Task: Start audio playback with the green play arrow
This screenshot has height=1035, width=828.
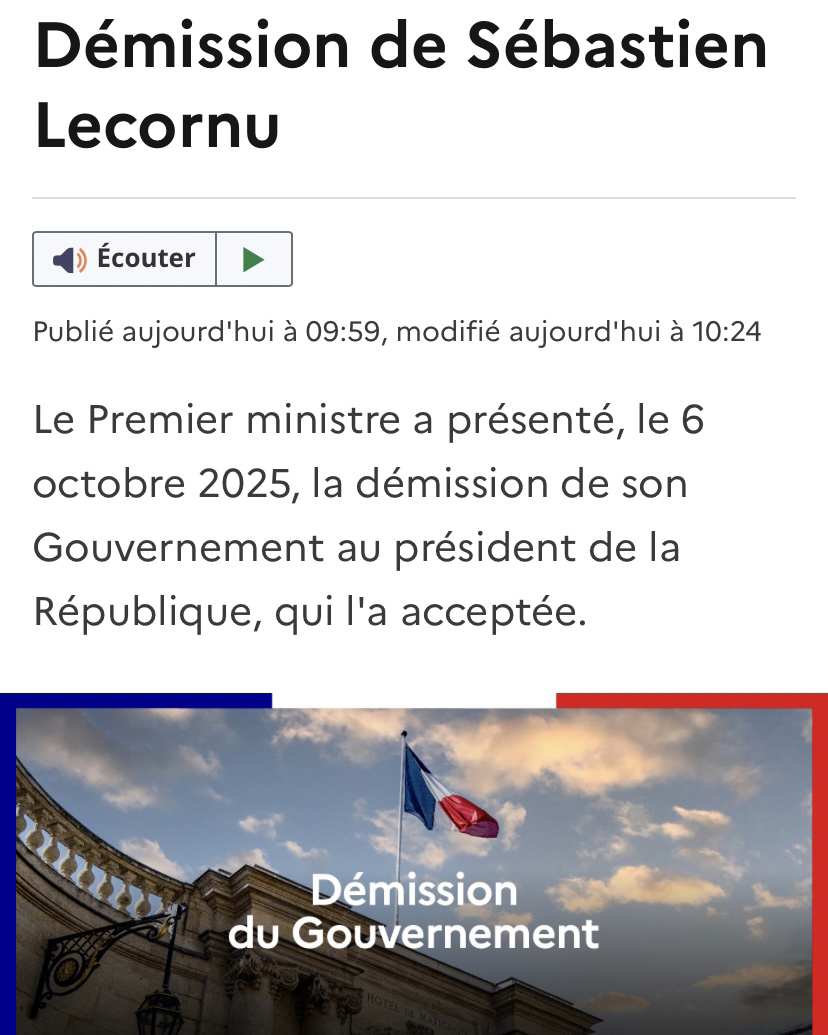Action: pos(254,260)
